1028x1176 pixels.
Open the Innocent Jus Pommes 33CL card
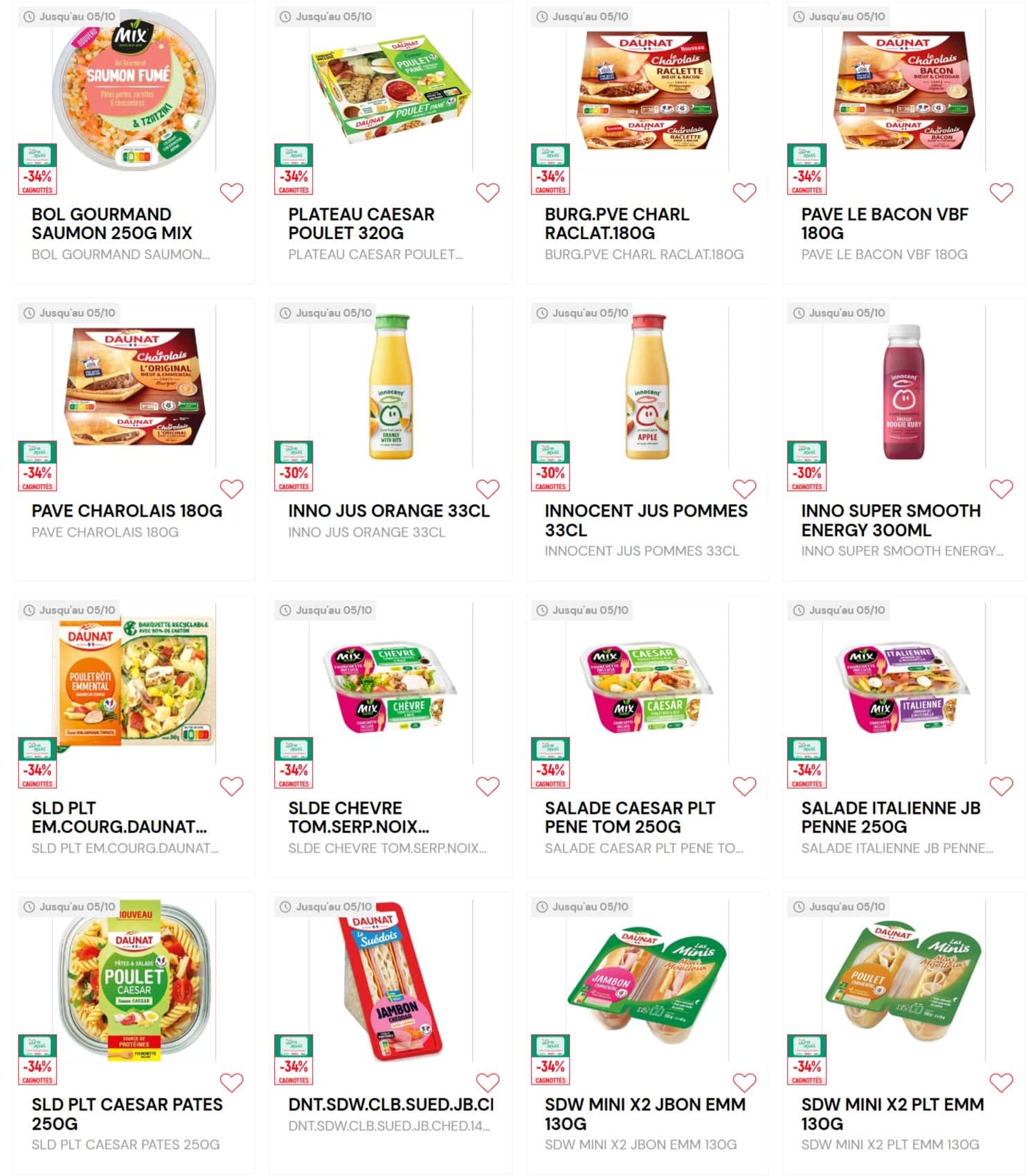click(645, 519)
